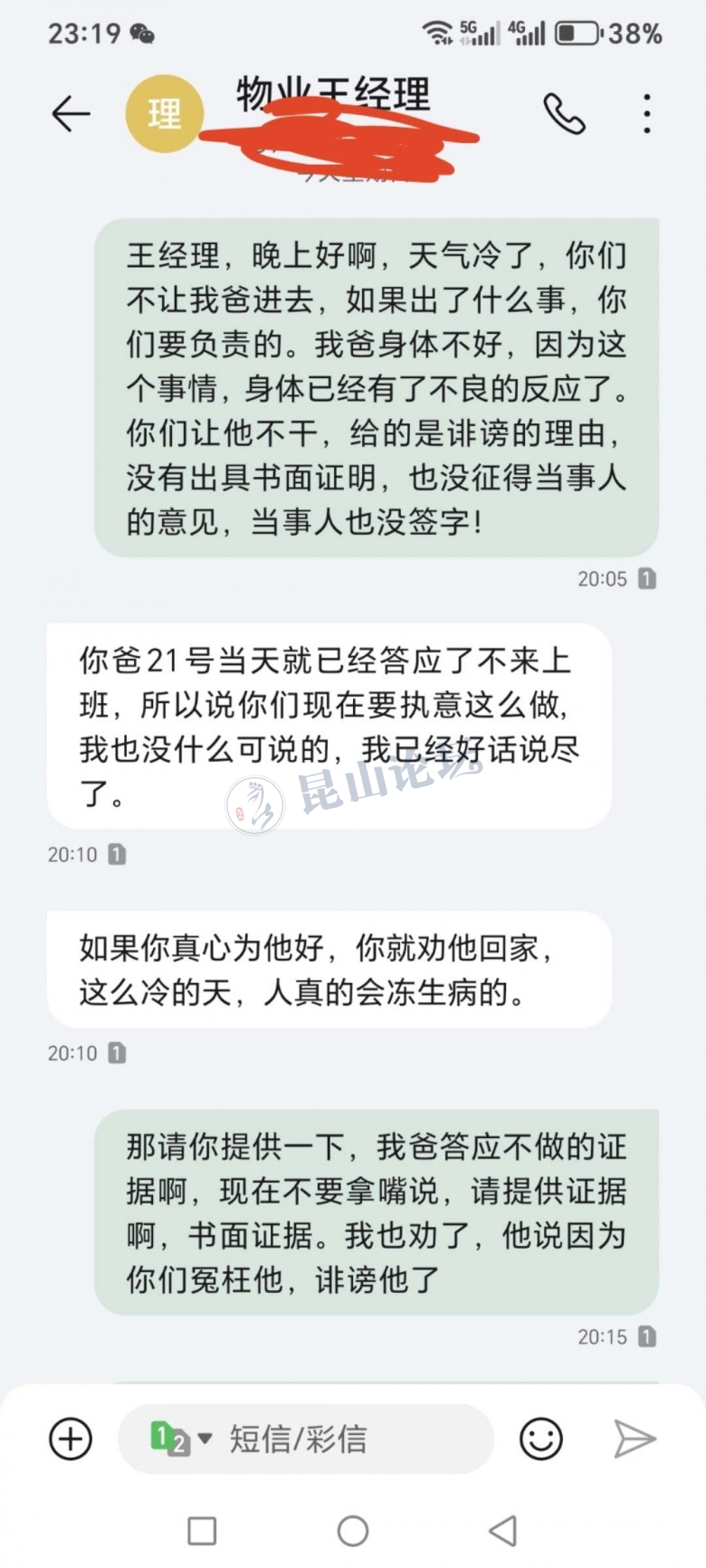The image size is (706, 1568).
Task: Open the three-dot overflow menu
Action: 646,114
